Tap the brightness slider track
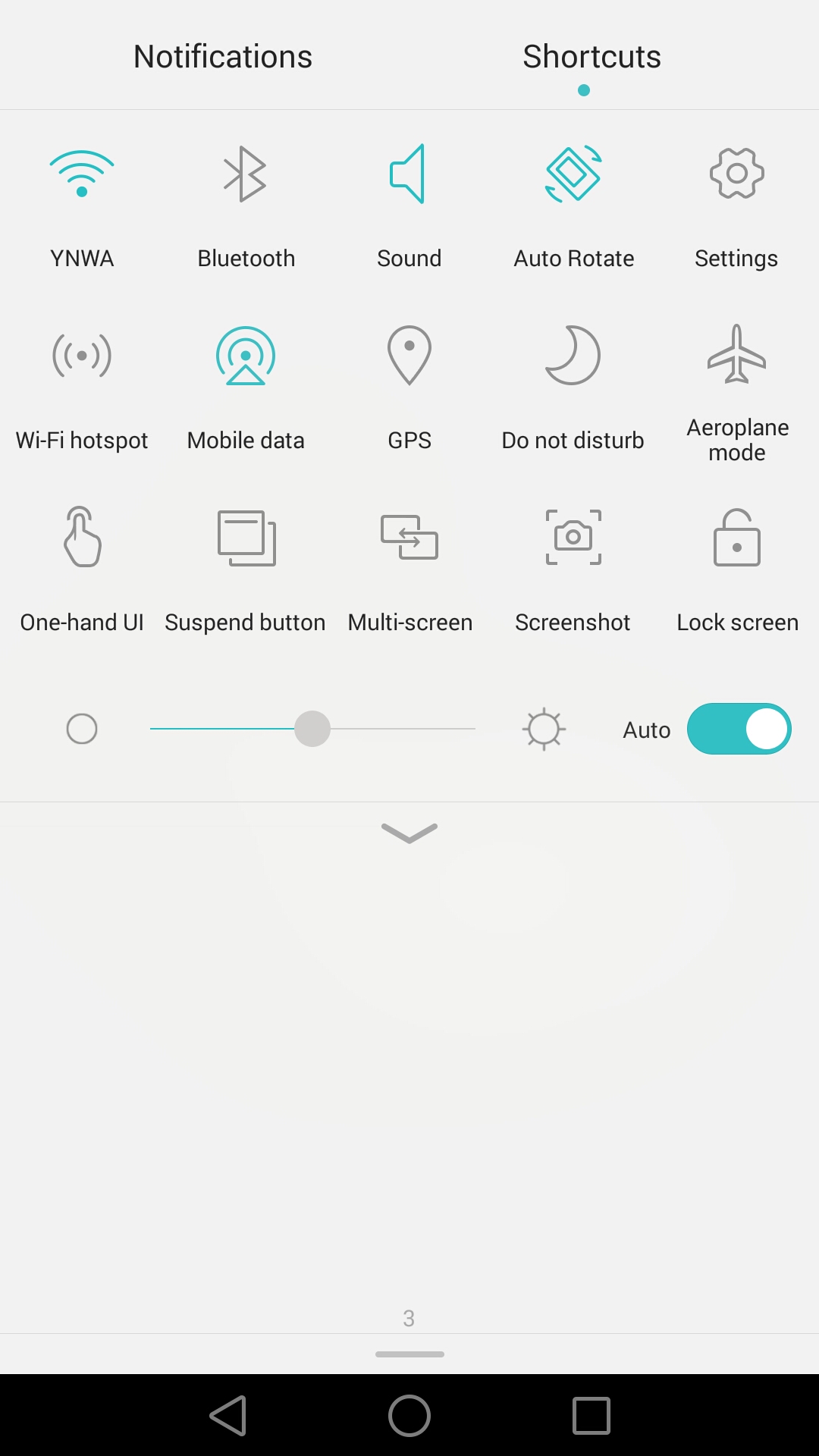The width and height of the screenshot is (819, 1456). point(312,729)
